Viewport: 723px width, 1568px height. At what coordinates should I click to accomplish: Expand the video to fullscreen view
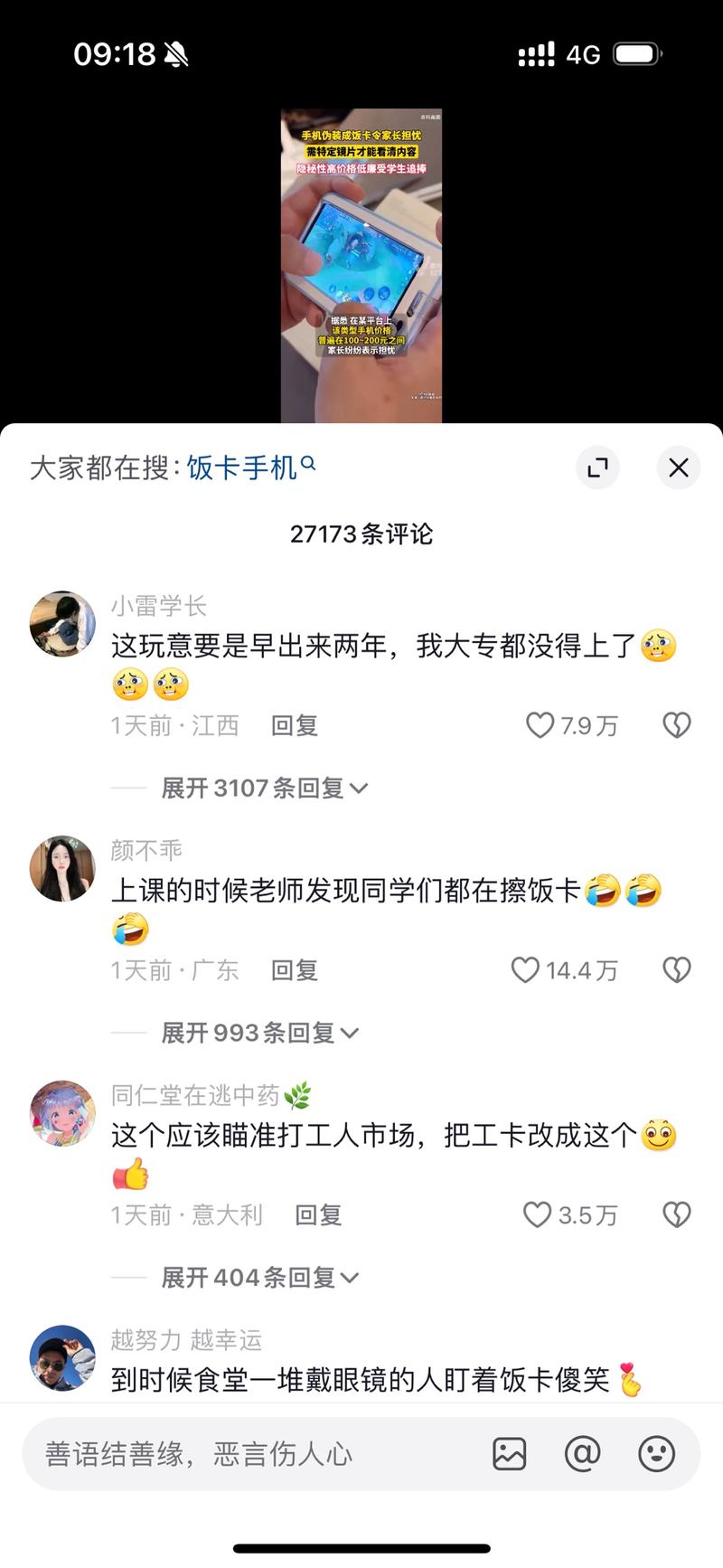click(597, 468)
